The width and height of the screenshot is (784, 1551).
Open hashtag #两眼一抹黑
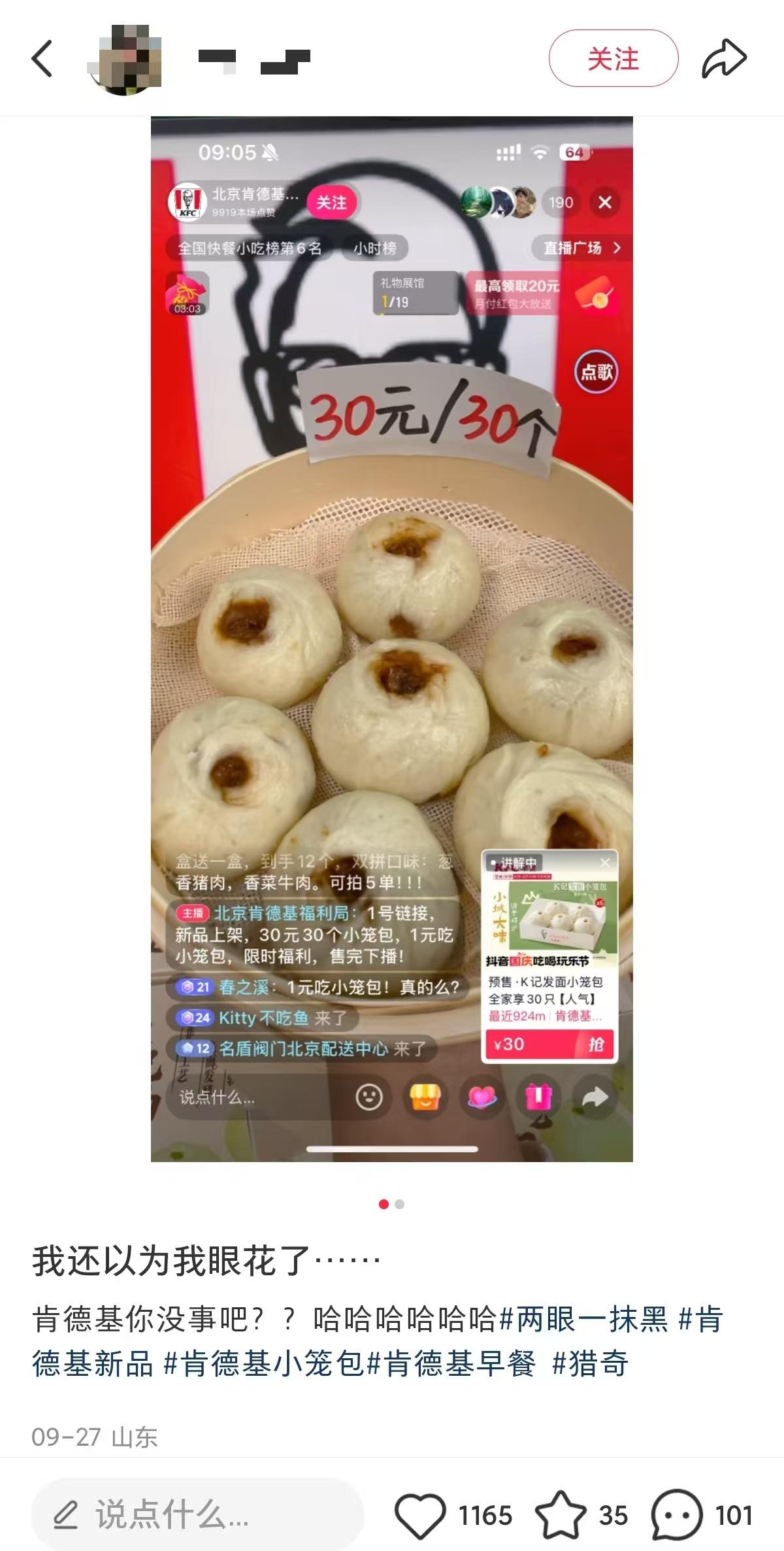(x=584, y=1318)
